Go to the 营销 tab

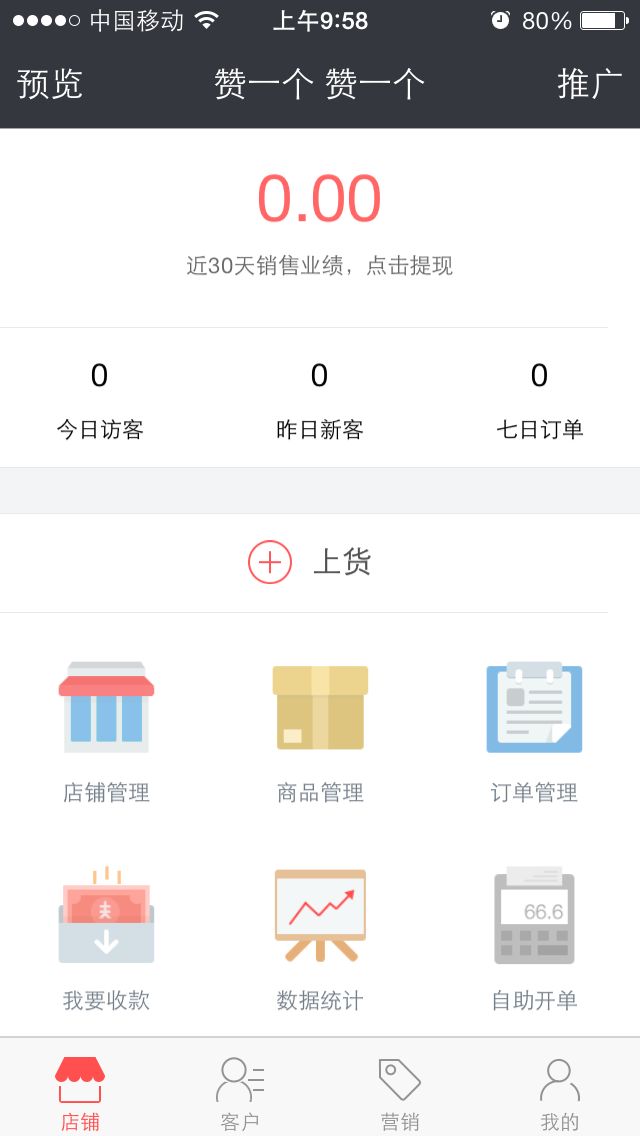click(x=400, y=1092)
